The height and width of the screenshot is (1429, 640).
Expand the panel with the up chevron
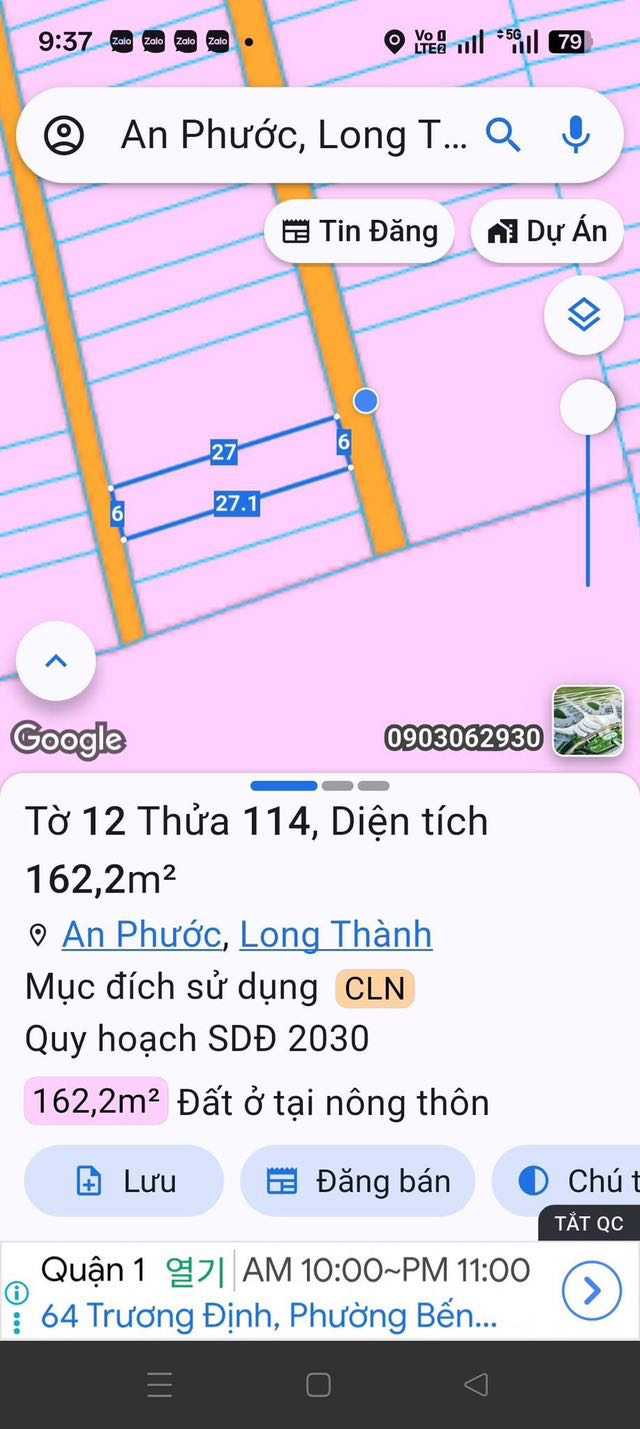coord(56,661)
